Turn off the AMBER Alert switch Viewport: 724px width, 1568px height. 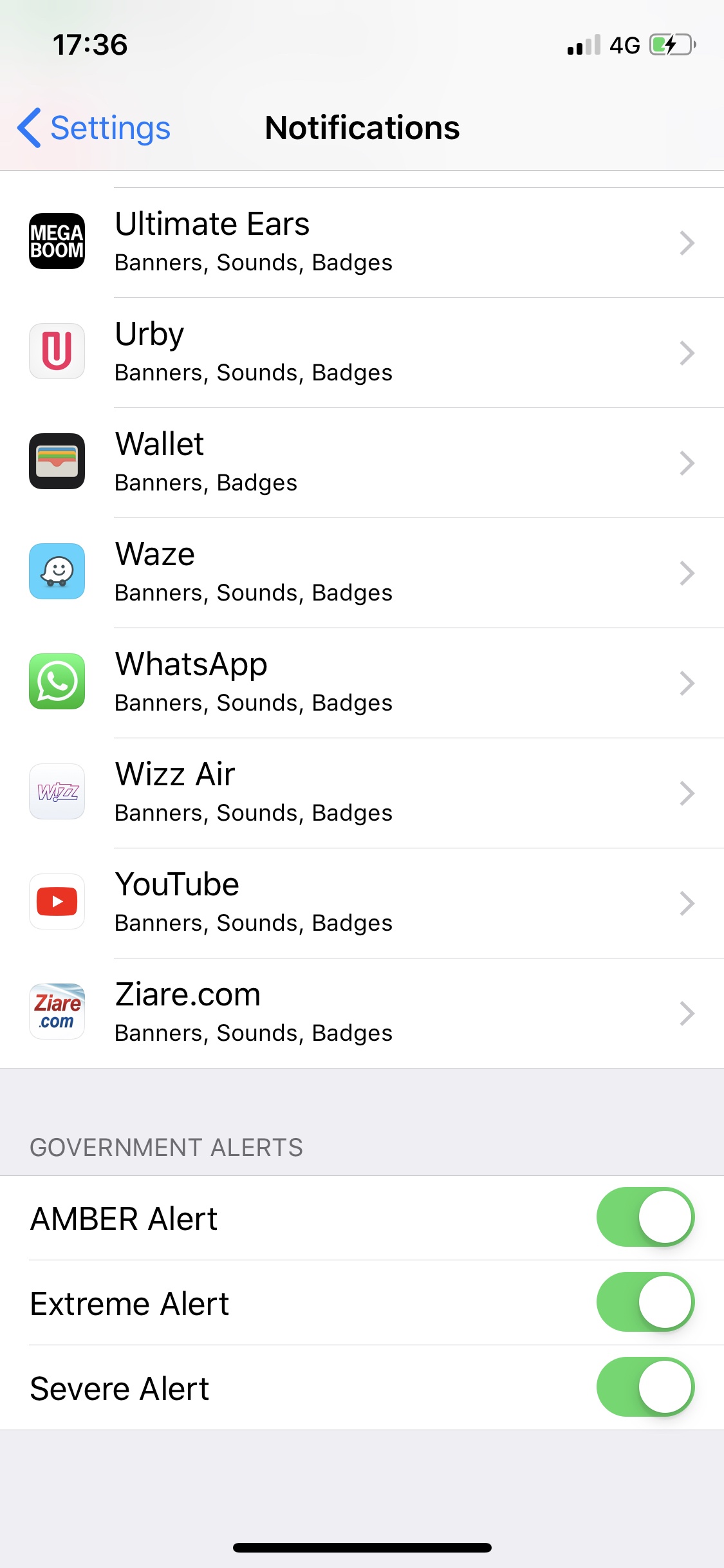[645, 1217]
